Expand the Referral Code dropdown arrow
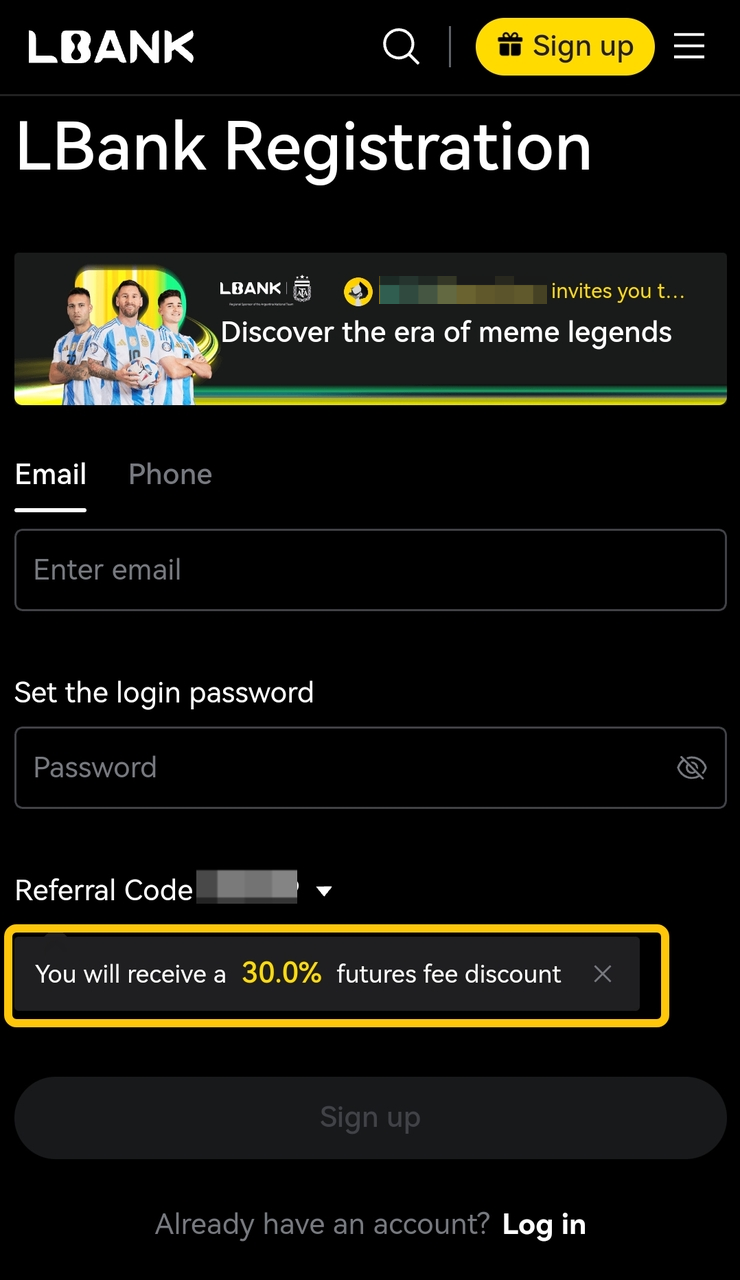The width and height of the screenshot is (740, 1280). click(324, 890)
